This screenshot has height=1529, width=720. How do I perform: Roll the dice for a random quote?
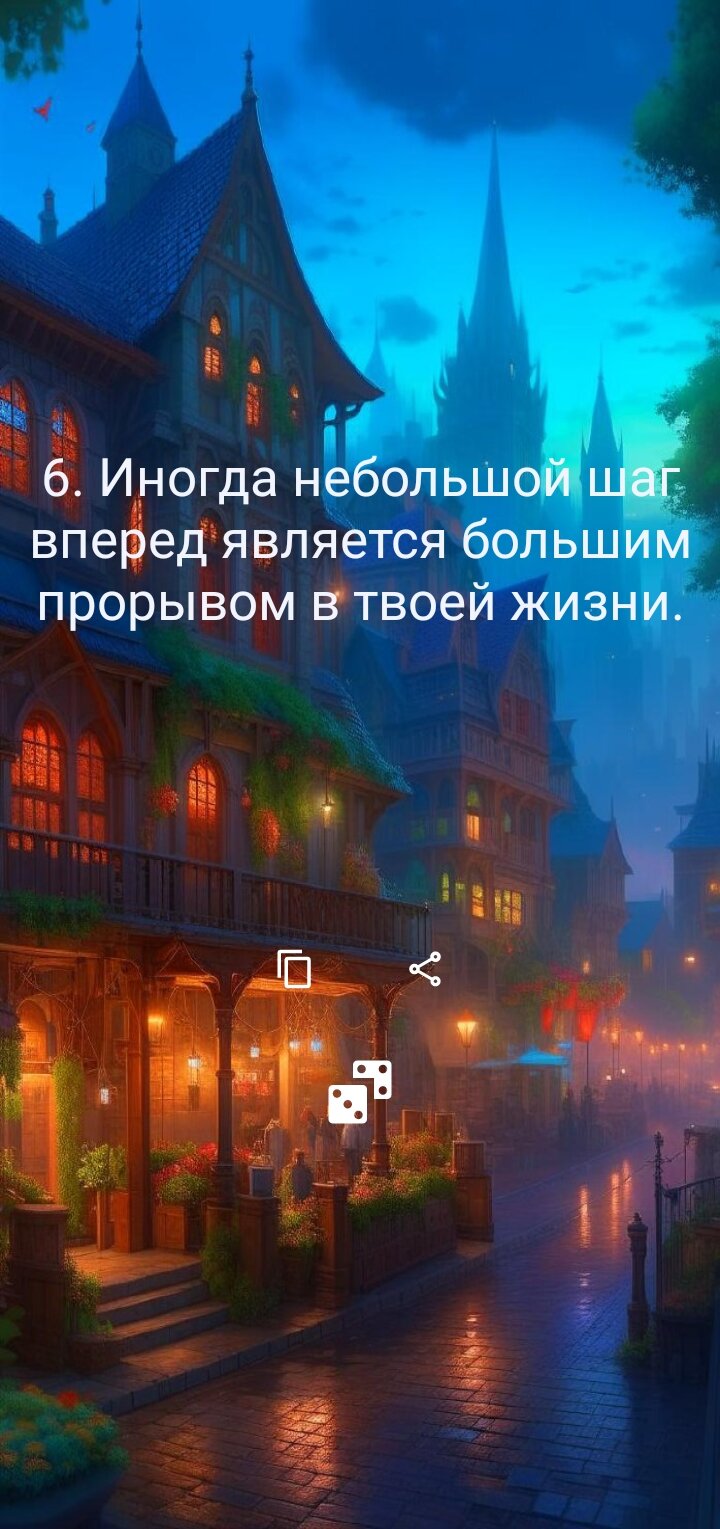[x=360, y=1092]
